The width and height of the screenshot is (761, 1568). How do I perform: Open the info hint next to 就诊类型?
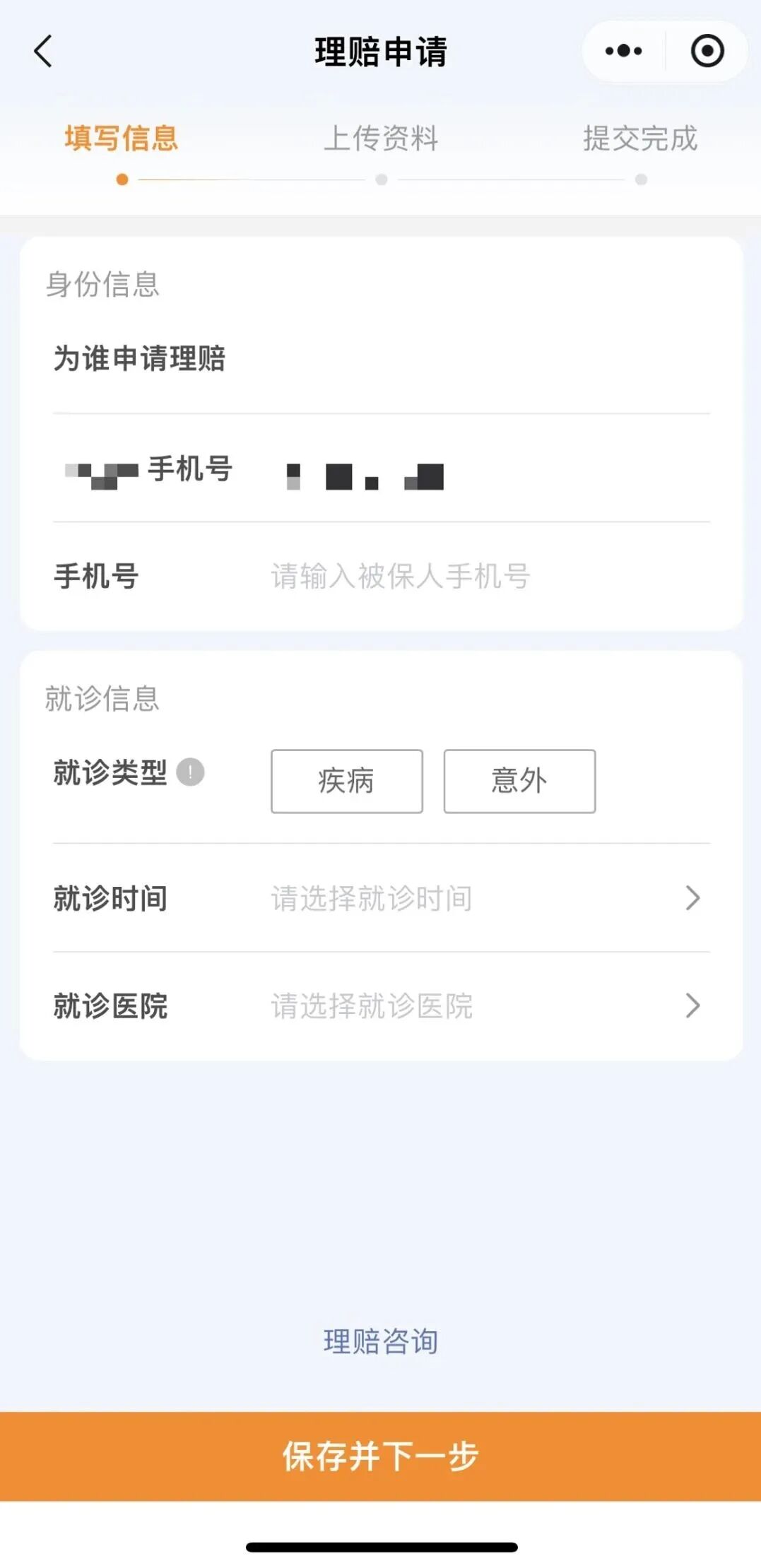tap(190, 772)
